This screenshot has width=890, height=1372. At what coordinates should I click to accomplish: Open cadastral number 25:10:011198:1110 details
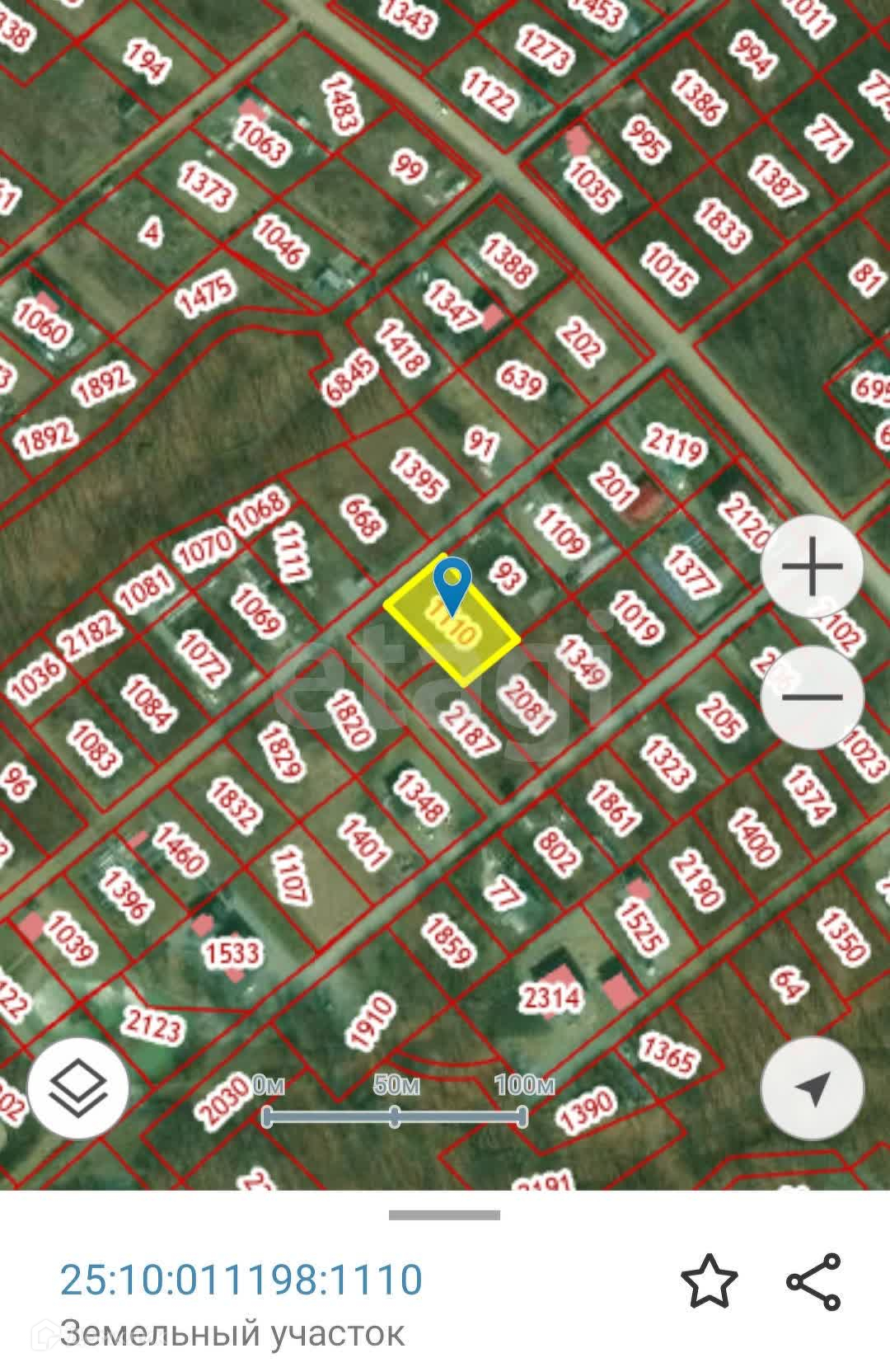241,1279
